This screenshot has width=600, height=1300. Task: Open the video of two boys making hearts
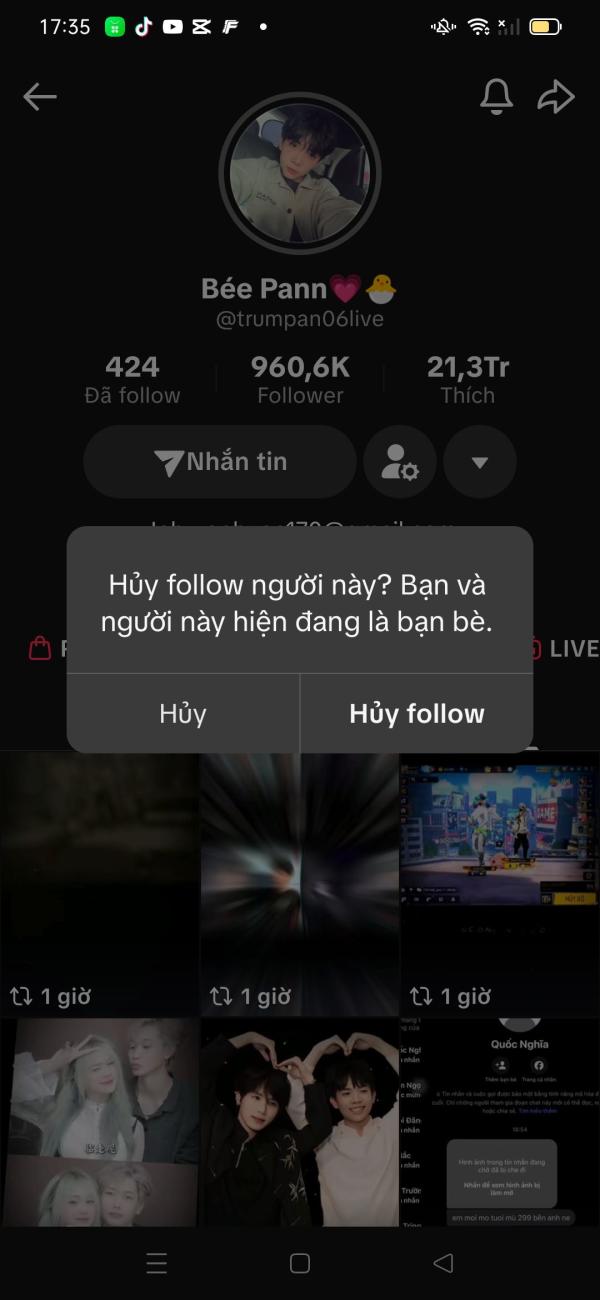[x=300, y=1120]
